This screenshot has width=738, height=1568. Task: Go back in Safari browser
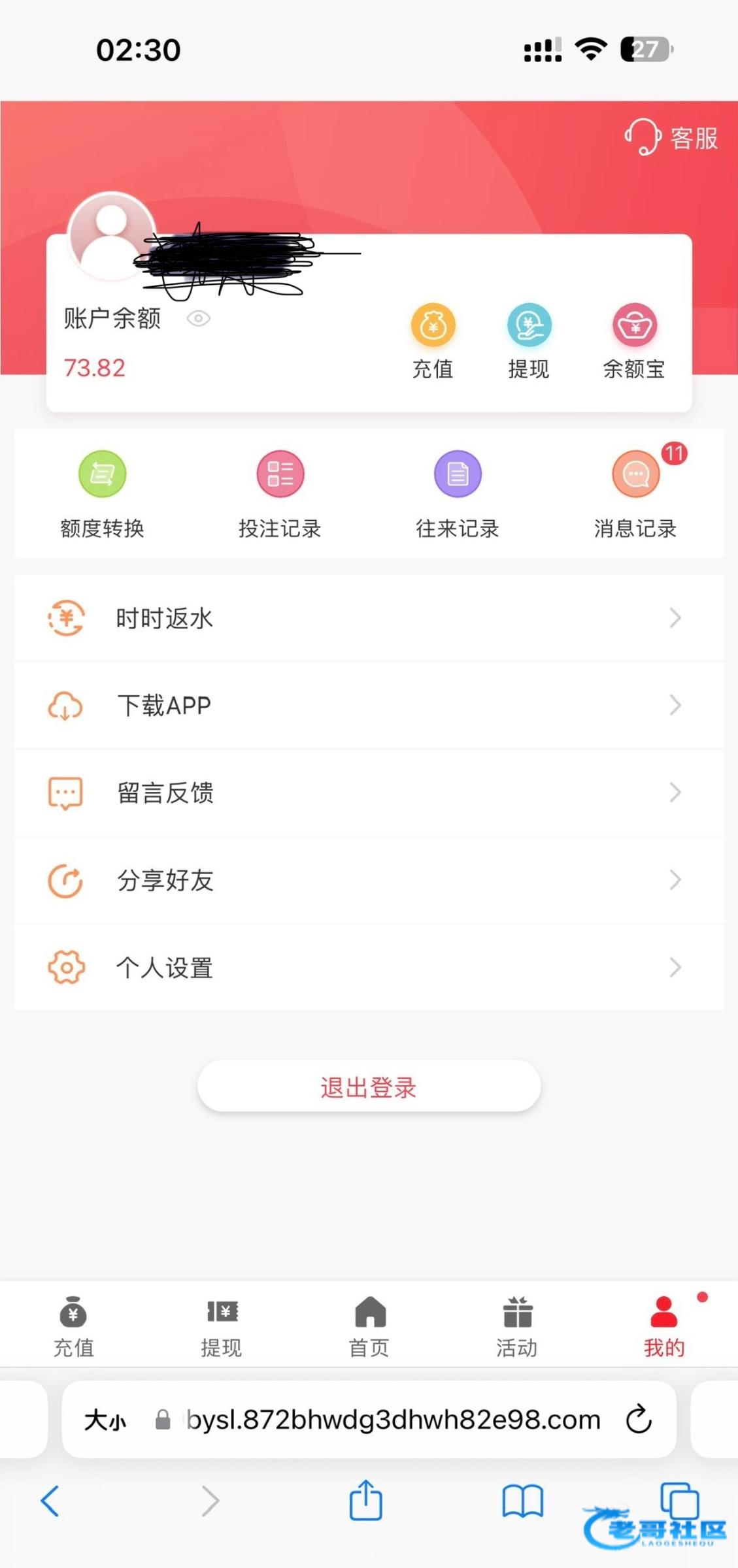coord(50,1501)
